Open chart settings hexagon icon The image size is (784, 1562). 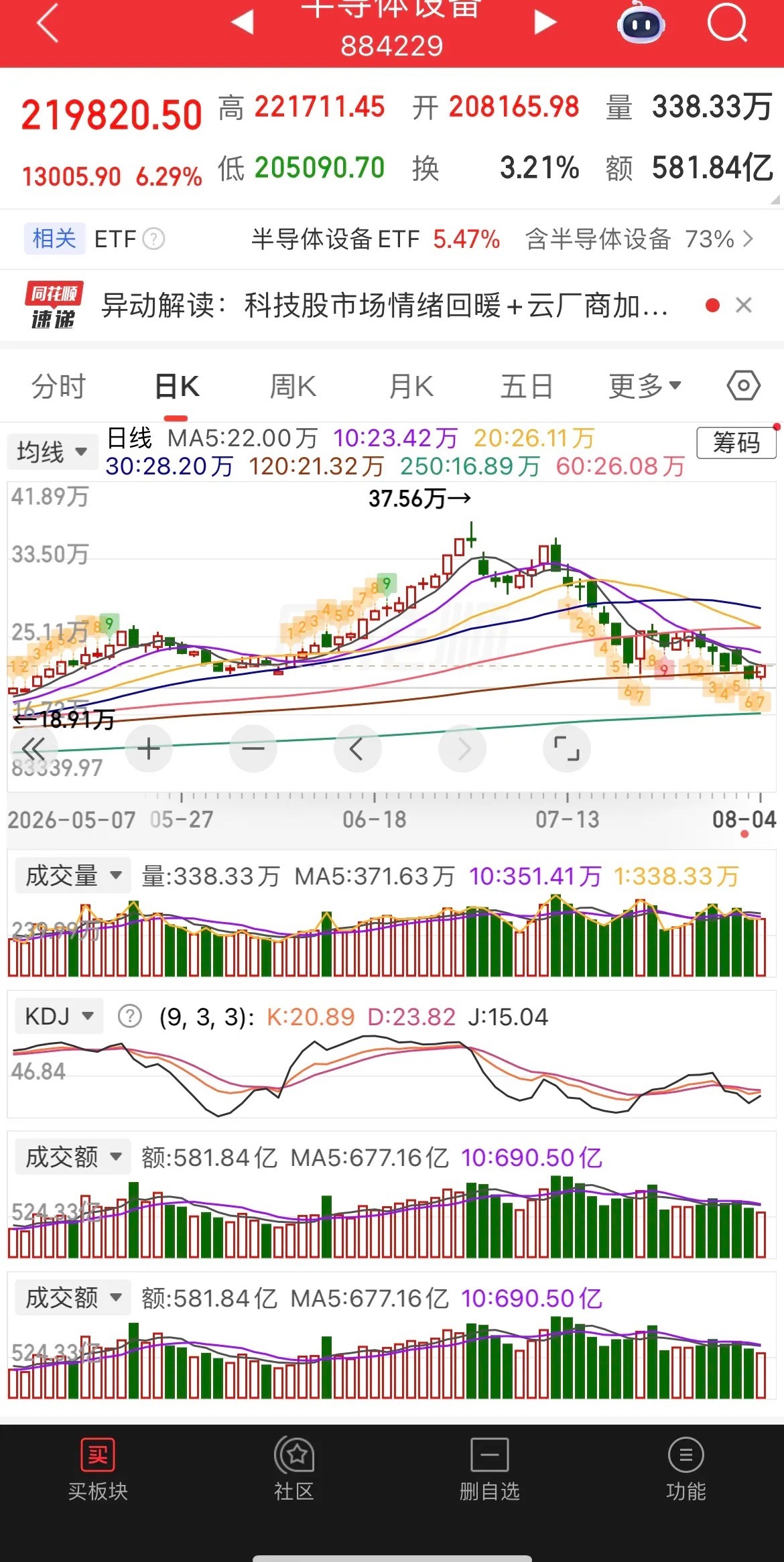pyautogui.click(x=744, y=386)
